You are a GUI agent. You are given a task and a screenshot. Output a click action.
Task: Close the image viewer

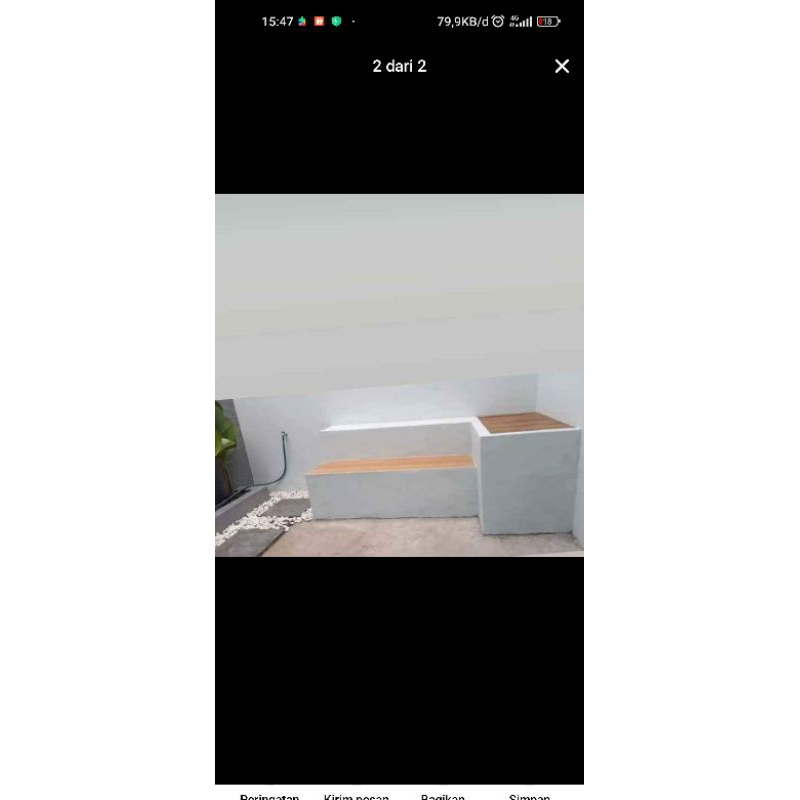(562, 66)
